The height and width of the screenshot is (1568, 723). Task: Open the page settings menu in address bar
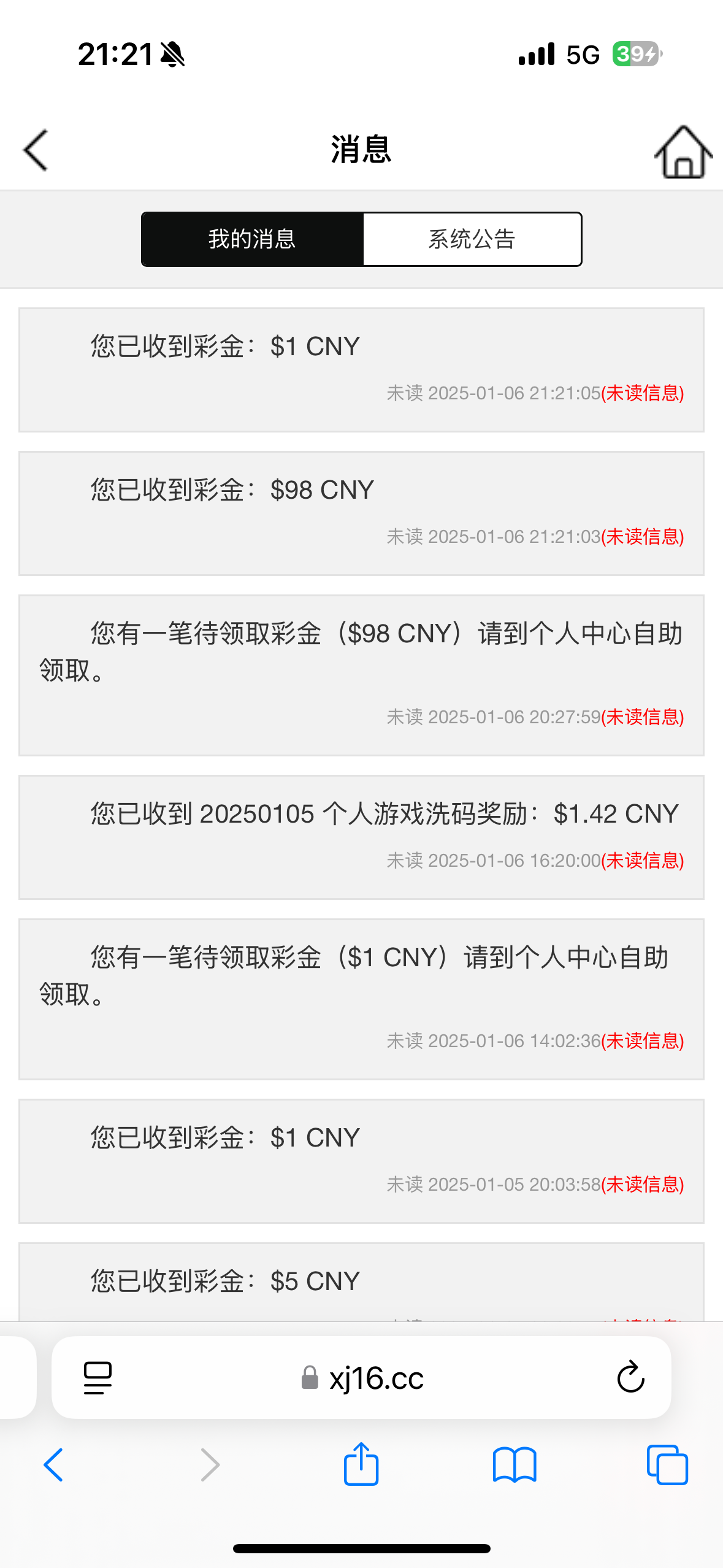click(x=98, y=1378)
